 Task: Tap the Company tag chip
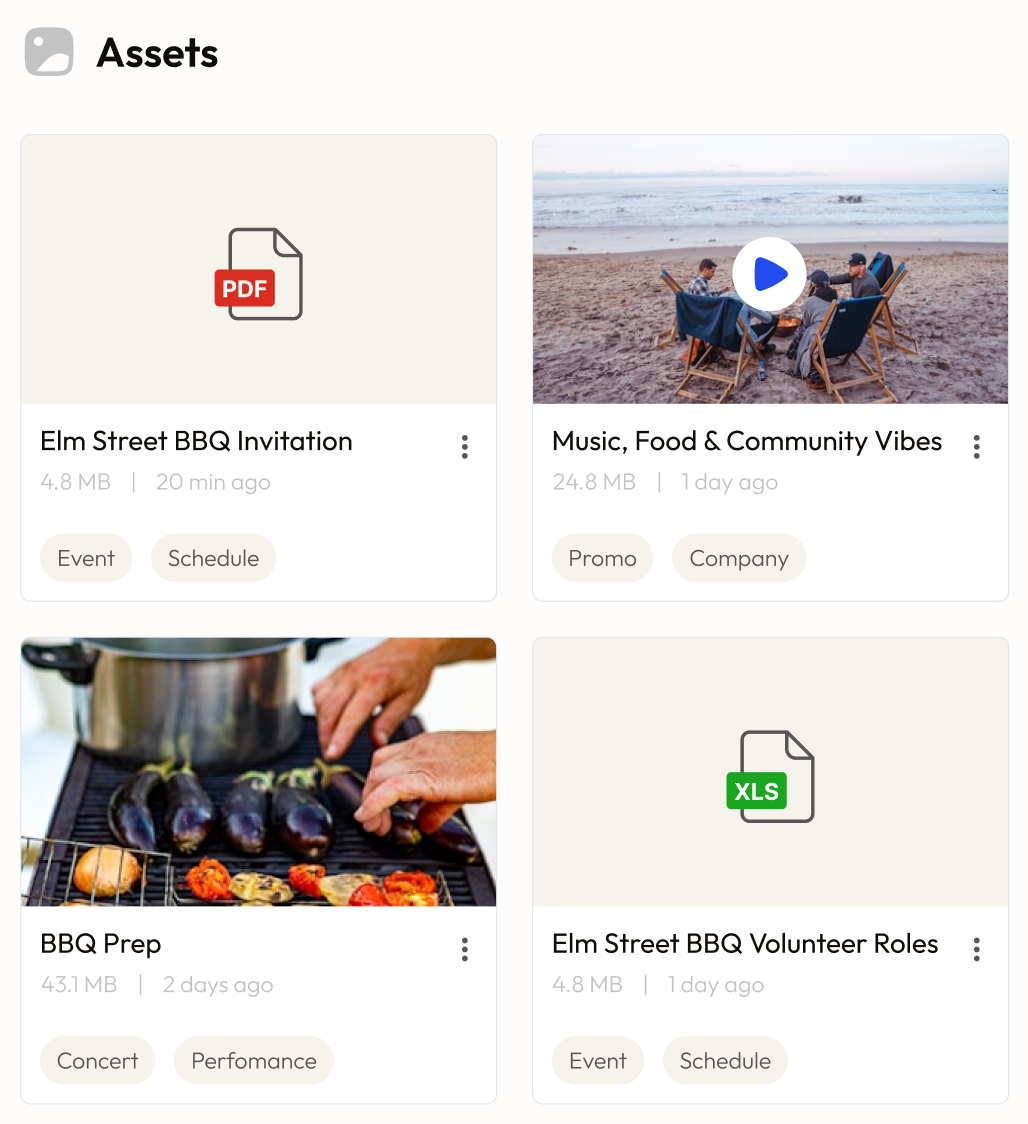[739, 558]
